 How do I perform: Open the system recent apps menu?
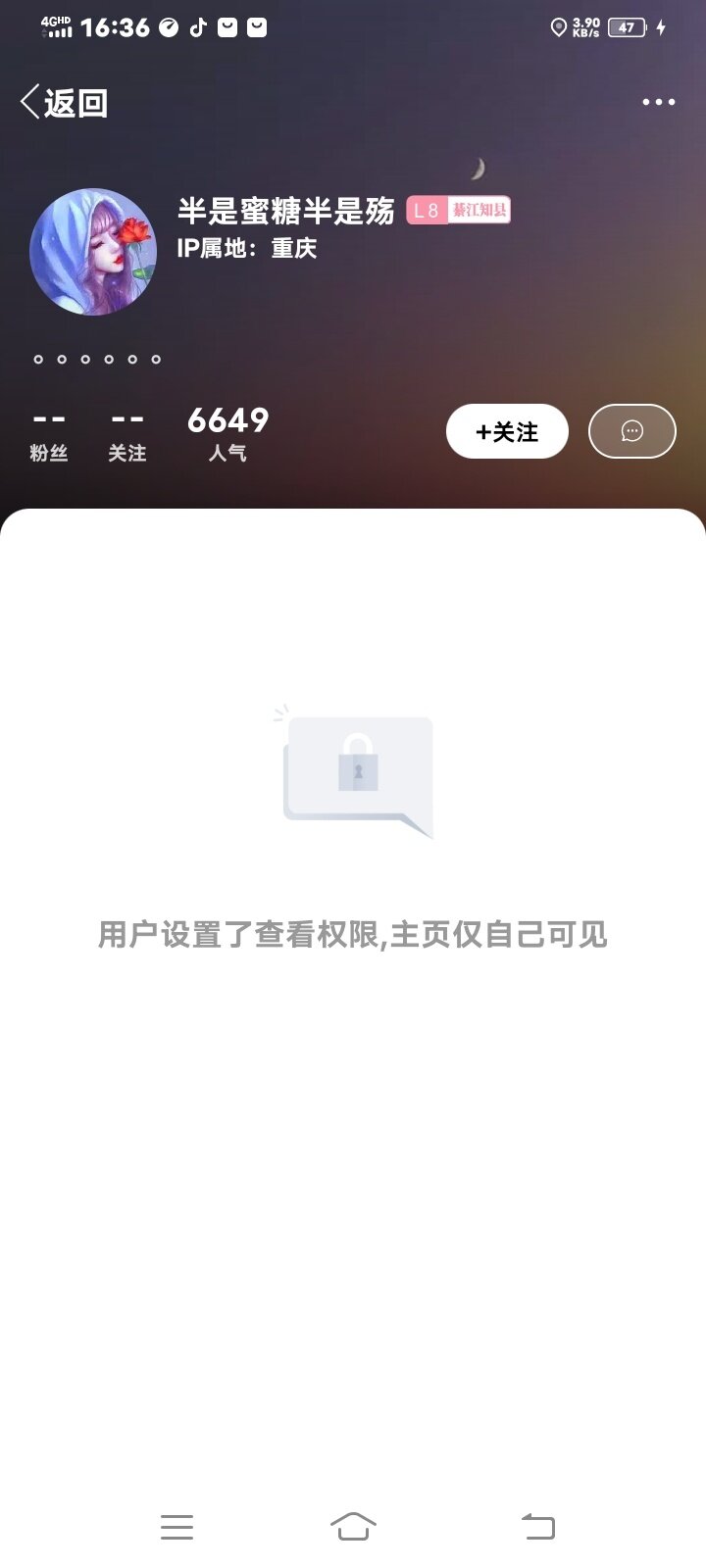pos(176,1526)
